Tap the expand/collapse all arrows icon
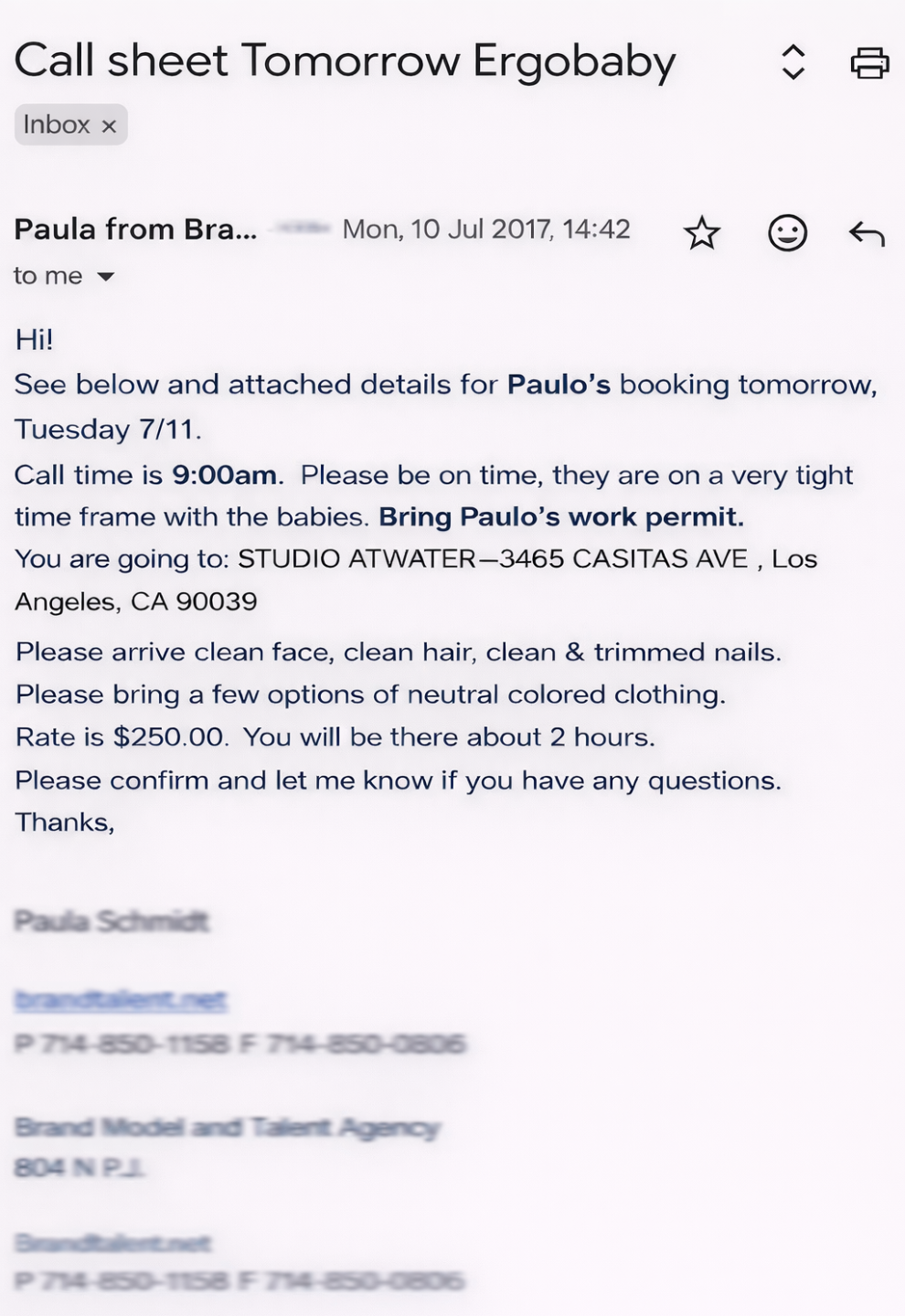The height and width of the screenshot is (1316, 905). pos(793,63)
